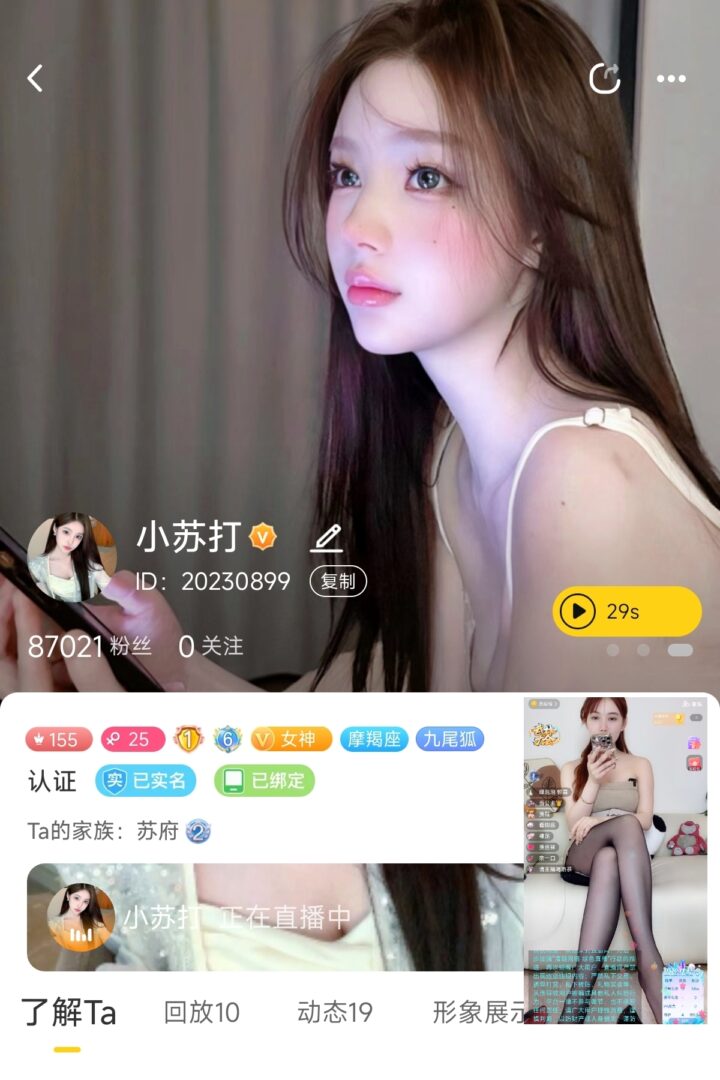Edit the nickname with the pencil icon
The height and width of the screenshot is (1080, 720).
pyautogui.click(x=326, y=538)
